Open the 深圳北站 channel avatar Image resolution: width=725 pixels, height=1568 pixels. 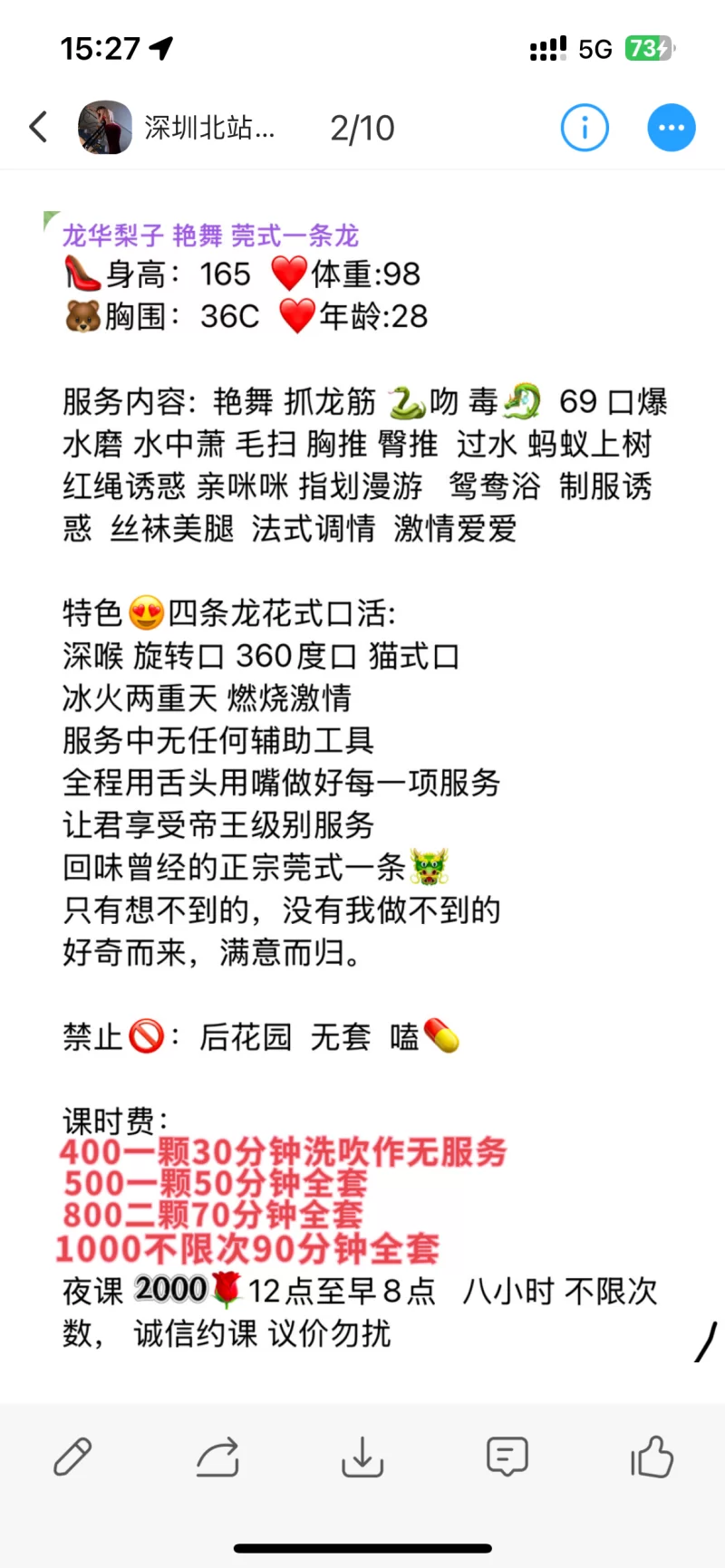point(105,127)
